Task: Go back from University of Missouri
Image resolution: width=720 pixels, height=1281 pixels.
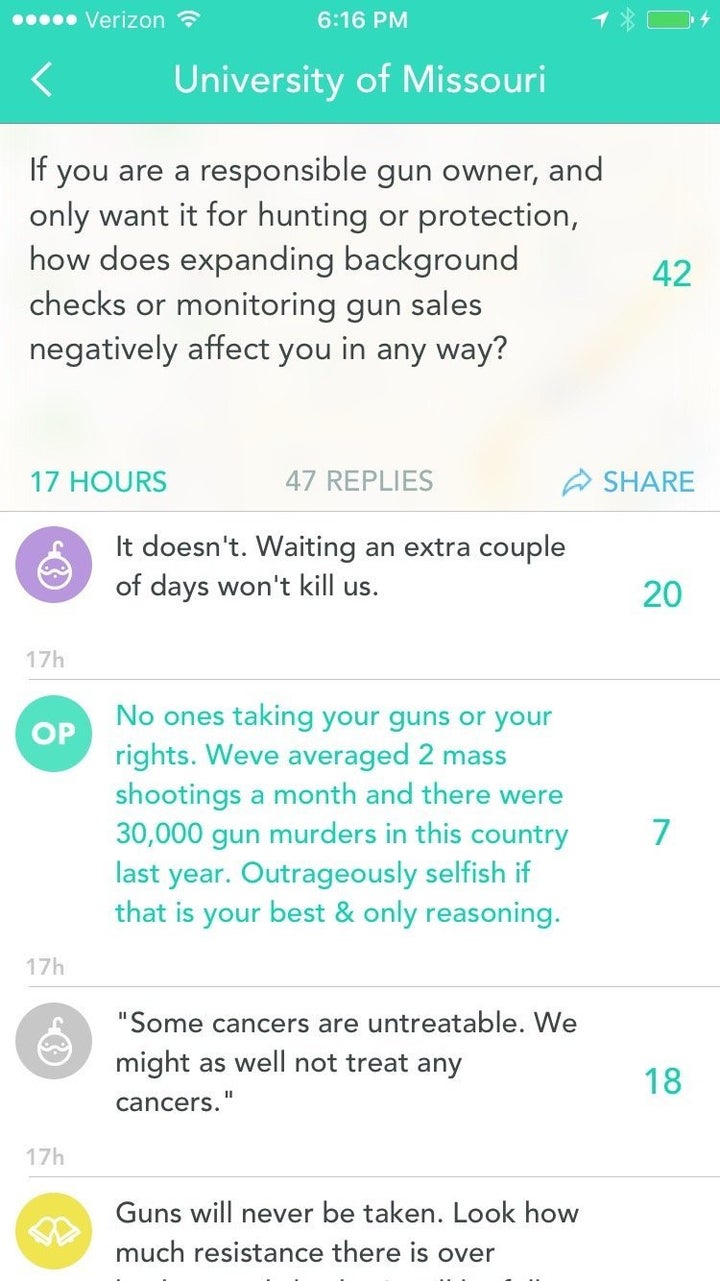Action: point(41,80)
